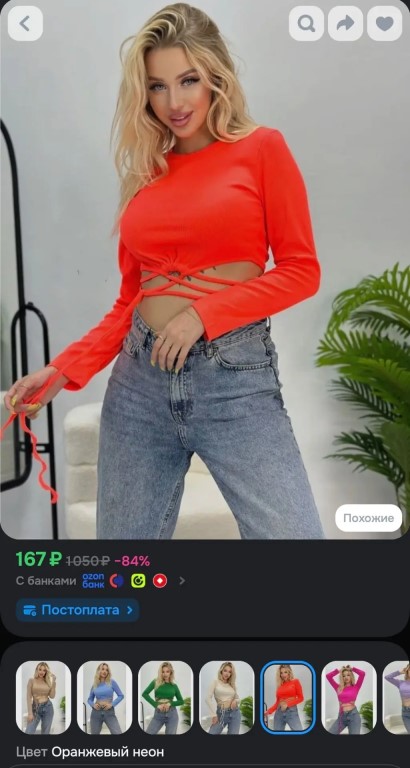This screenshot has width=410, height=768.
Task: Select the beige top color variant
Action: click(x=44, y=697)
